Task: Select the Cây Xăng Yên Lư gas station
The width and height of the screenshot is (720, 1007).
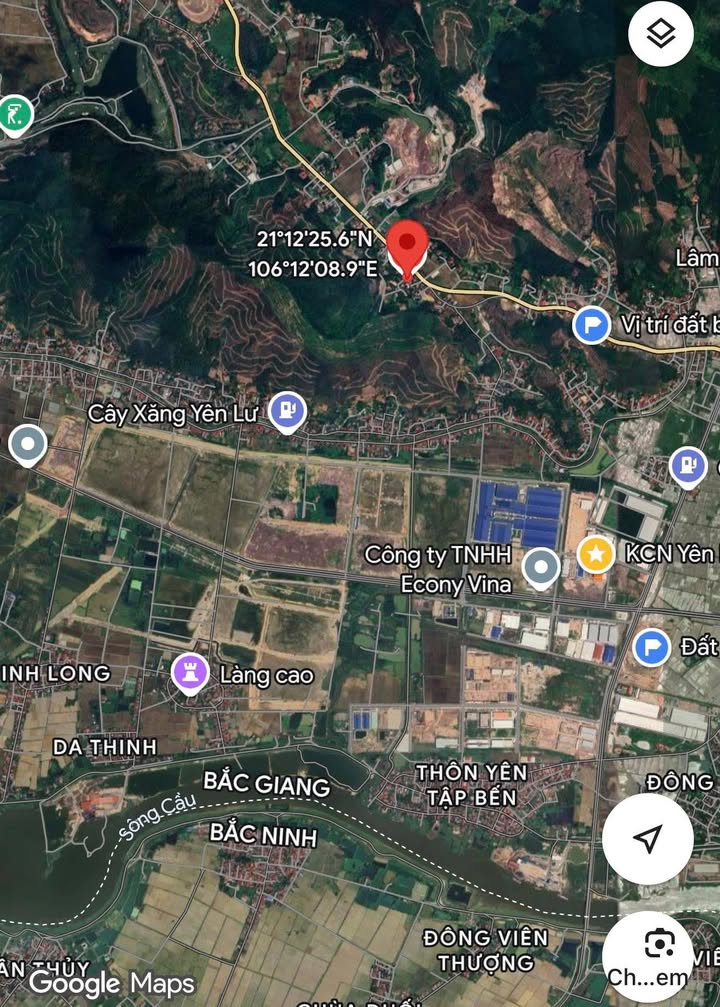Action: [x=288, y=411]
